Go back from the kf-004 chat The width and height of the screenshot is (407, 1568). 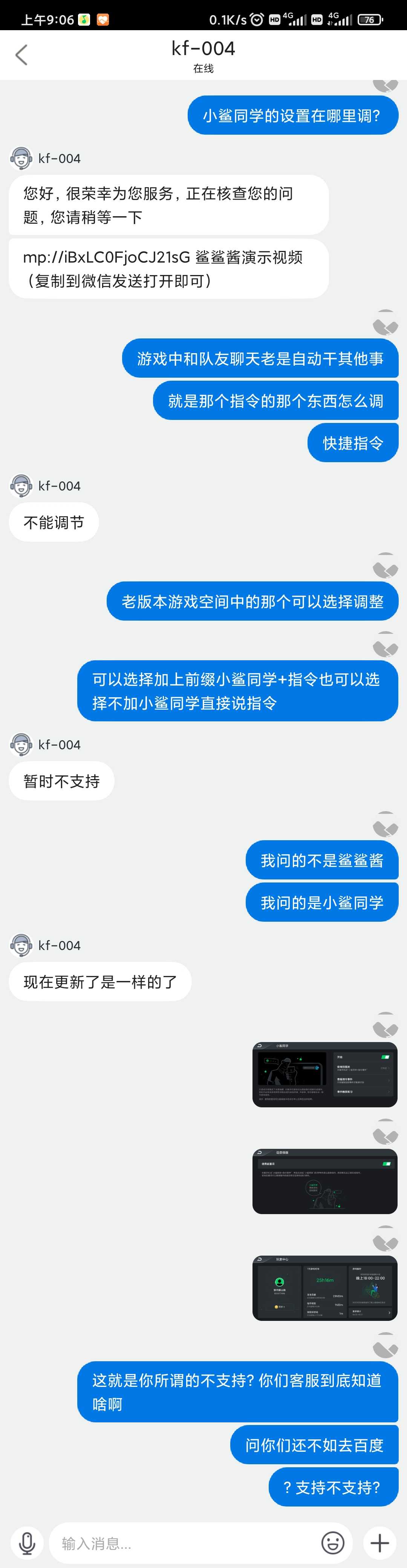coord(21,55)
